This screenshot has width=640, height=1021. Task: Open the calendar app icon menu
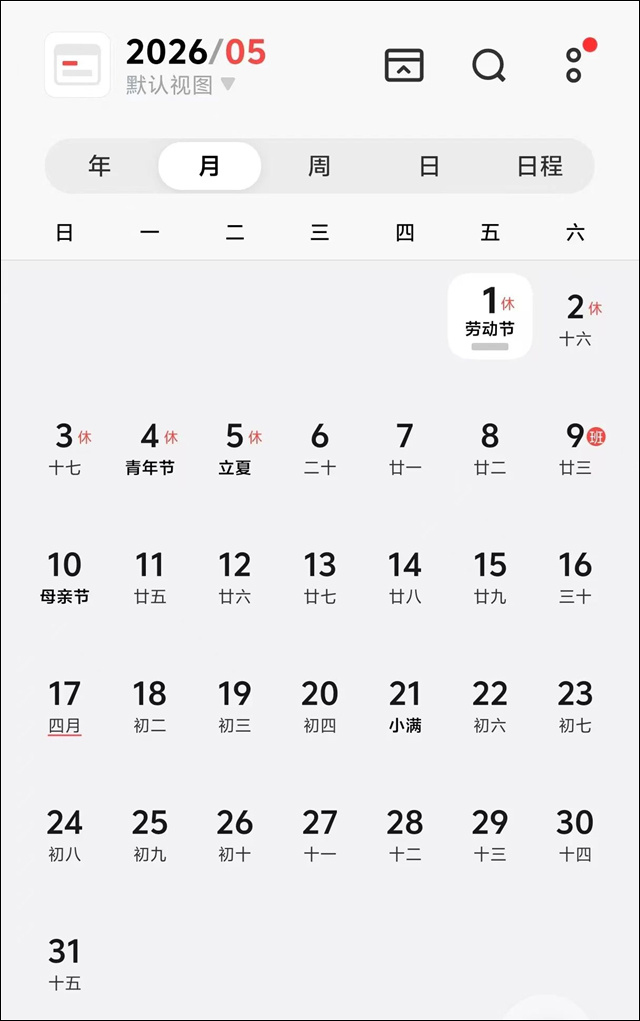[77, 65]
